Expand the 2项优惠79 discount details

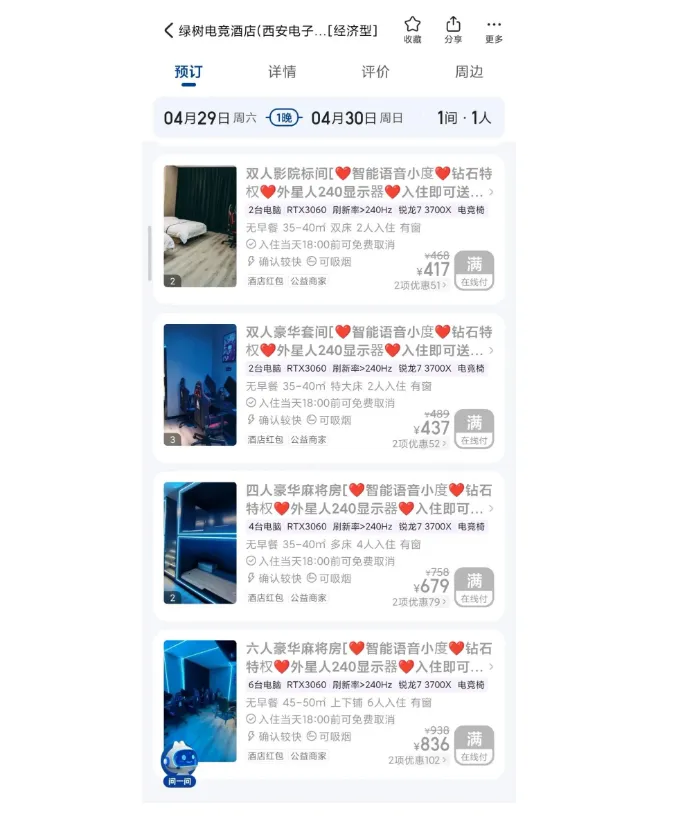pyautogui.click(x=420, y=602)
